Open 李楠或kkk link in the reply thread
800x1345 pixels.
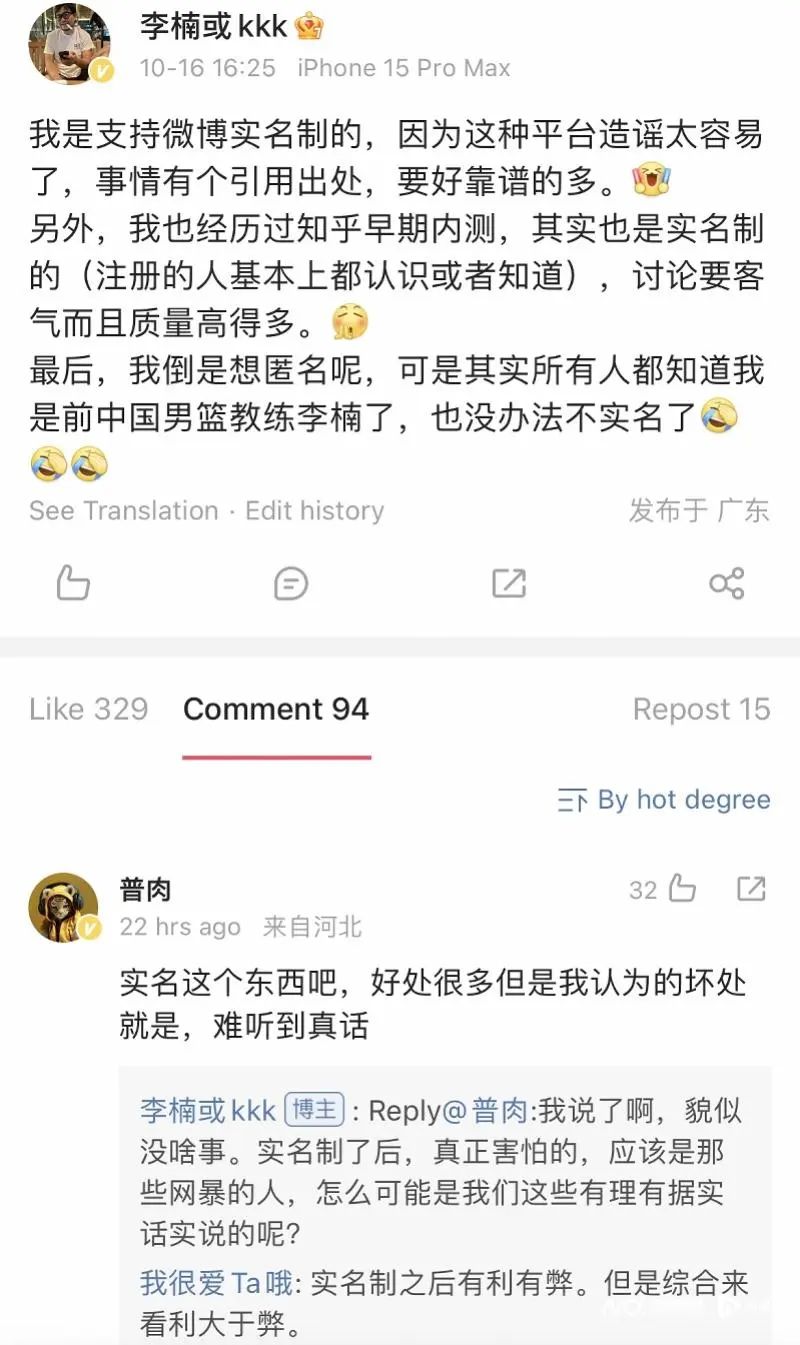click(x=208, y=1111)
